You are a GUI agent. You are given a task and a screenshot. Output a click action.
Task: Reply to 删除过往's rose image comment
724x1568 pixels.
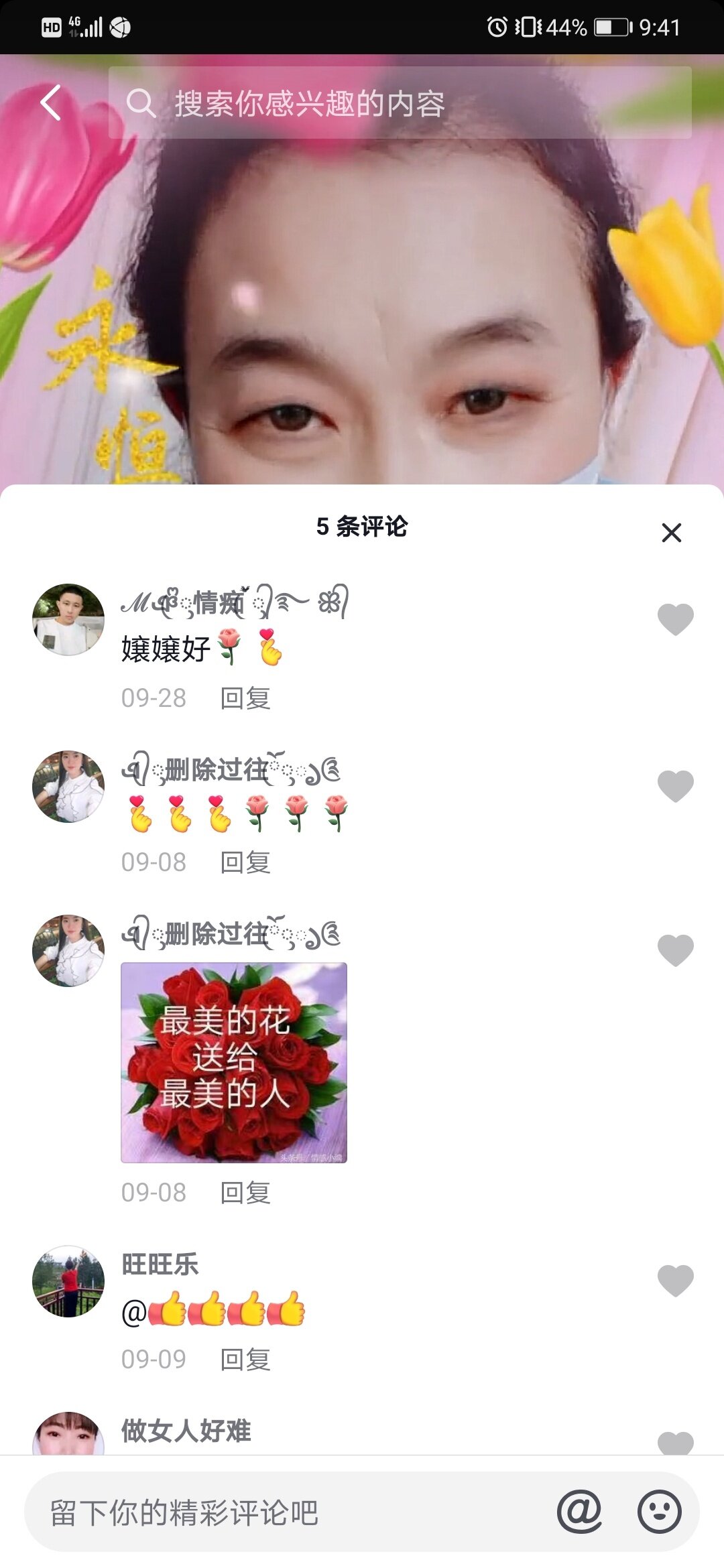click(245, 1193)
